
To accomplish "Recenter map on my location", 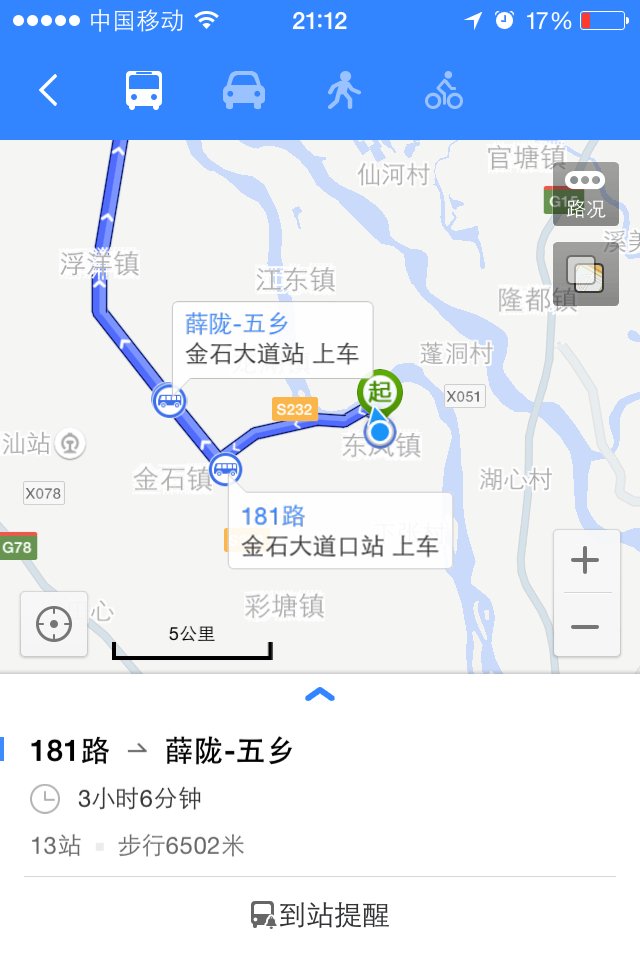I will (54, 626).
